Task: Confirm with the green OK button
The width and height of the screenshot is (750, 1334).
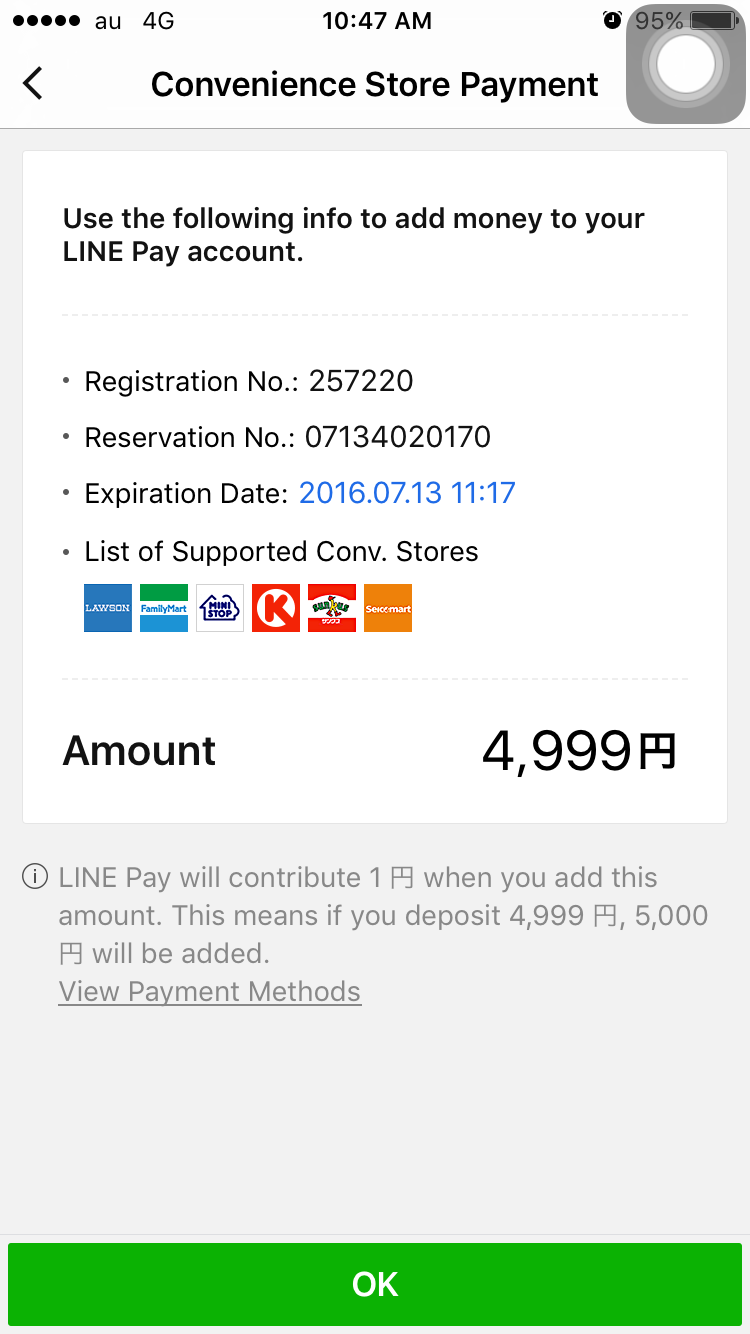Action: (375, 1284)
